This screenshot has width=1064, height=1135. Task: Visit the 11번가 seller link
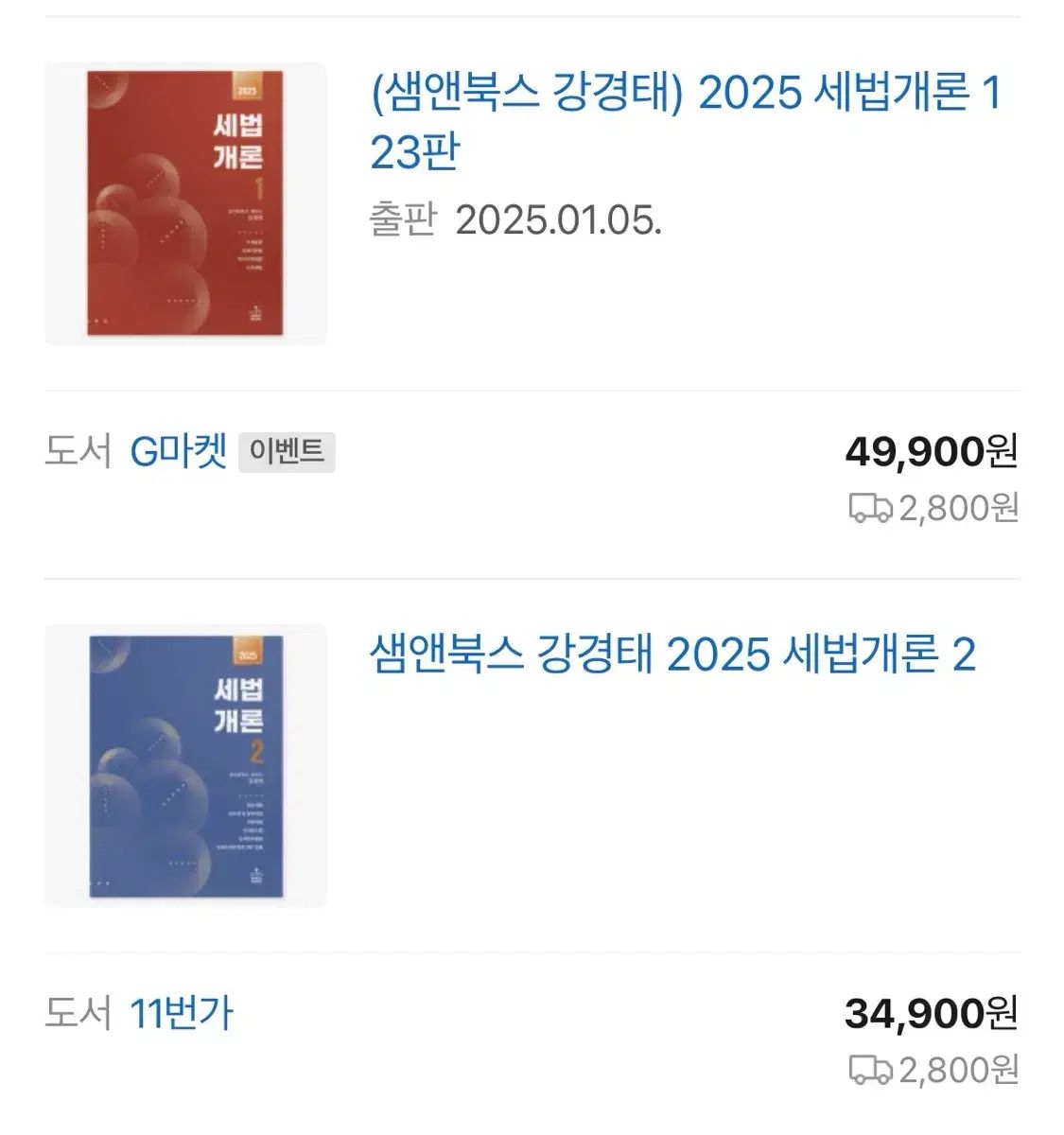point(181,1013)
